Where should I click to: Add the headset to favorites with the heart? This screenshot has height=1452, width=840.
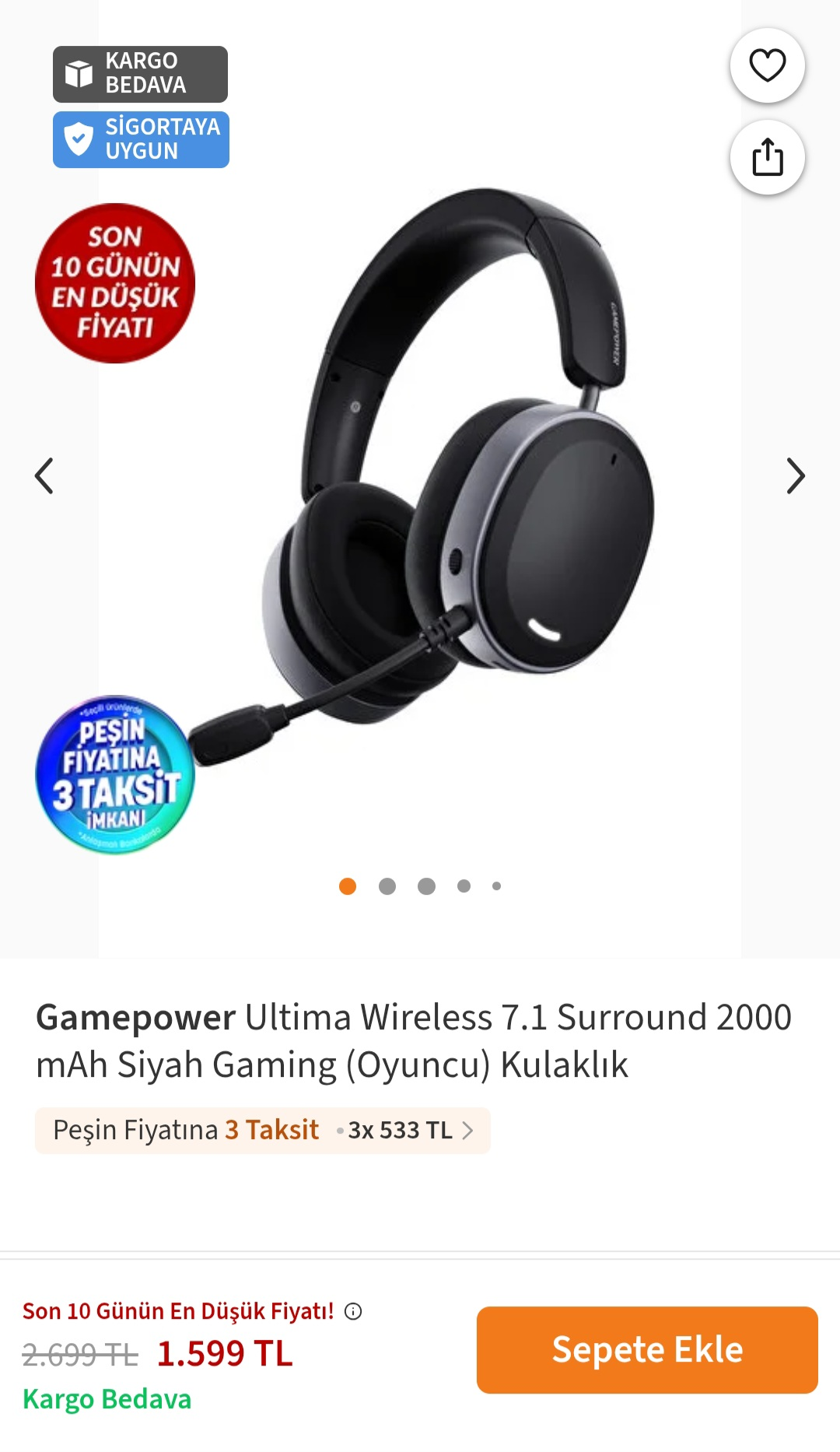[x=767, y=65]
